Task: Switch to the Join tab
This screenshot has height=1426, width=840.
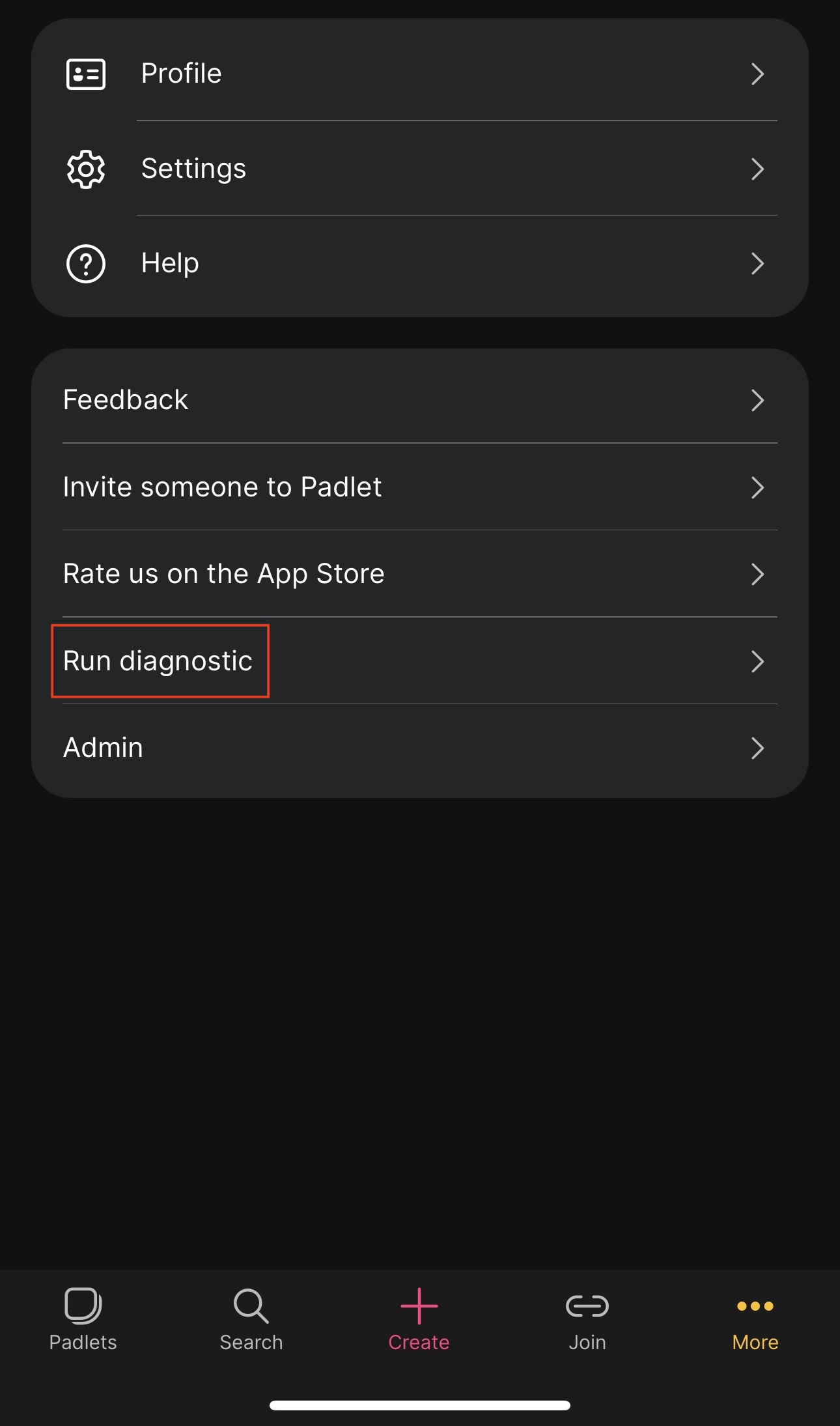Action: pyautogui.click(x=587, y=1320)
